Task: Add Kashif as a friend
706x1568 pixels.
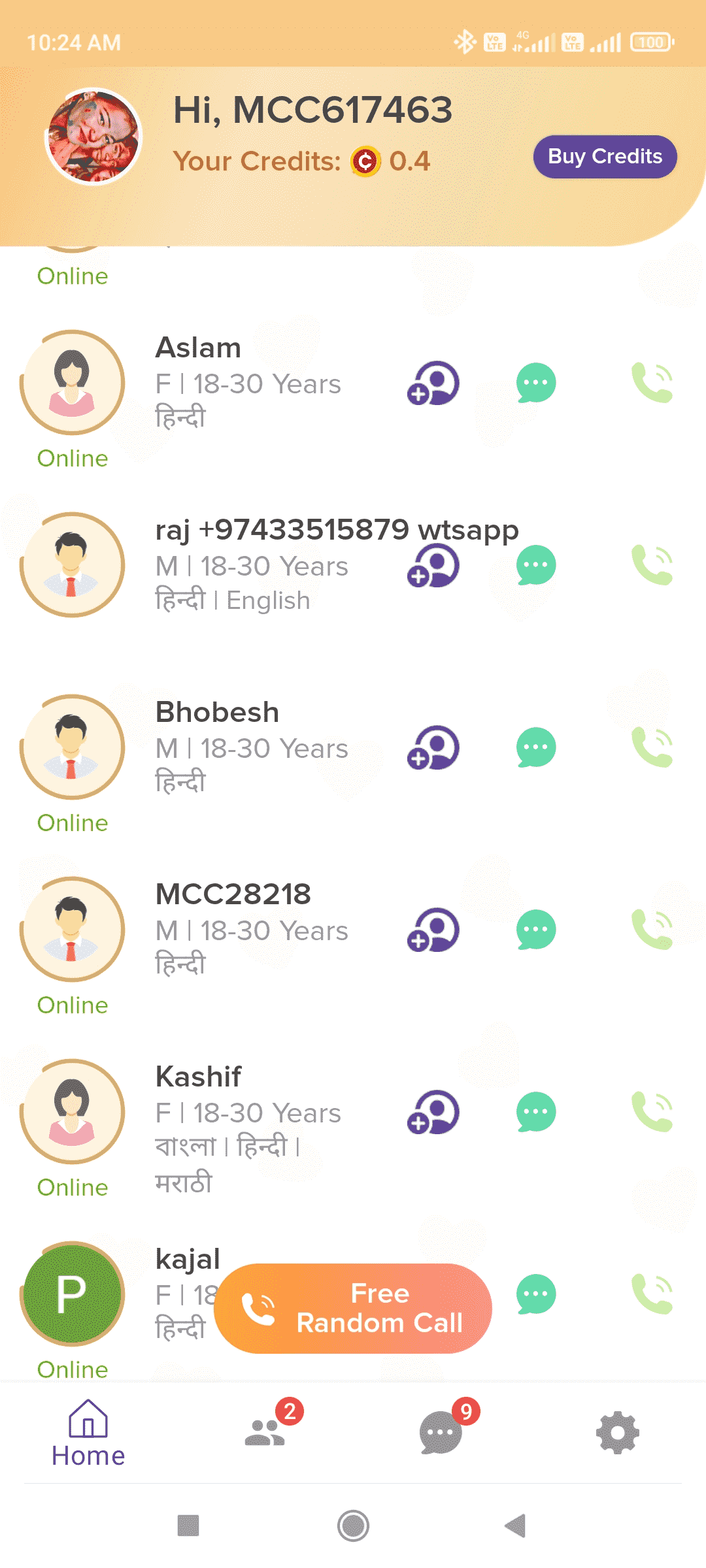Action: pyautogui.click(x=433, y=1112)
